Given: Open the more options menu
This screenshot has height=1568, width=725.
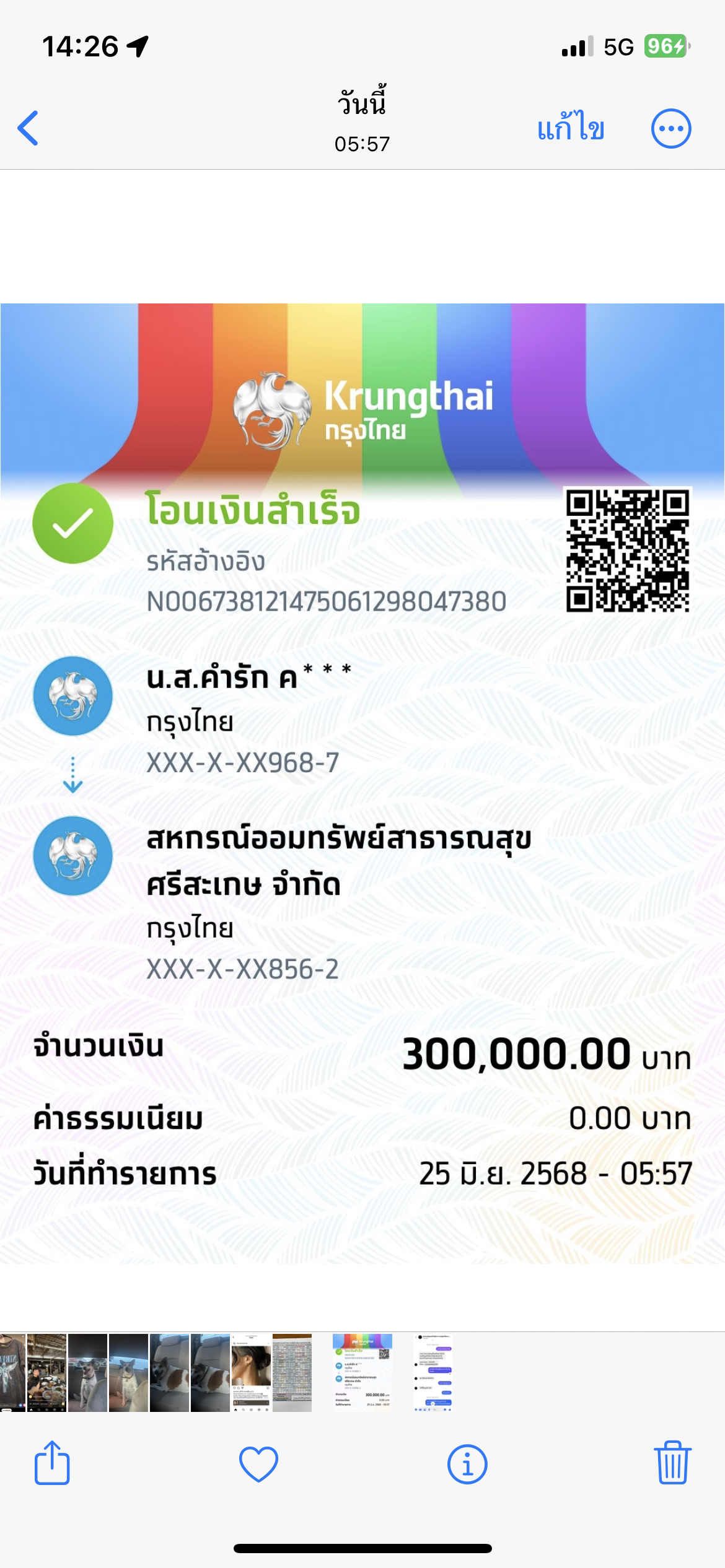Looking at the screenshot, I should point(670,128).
